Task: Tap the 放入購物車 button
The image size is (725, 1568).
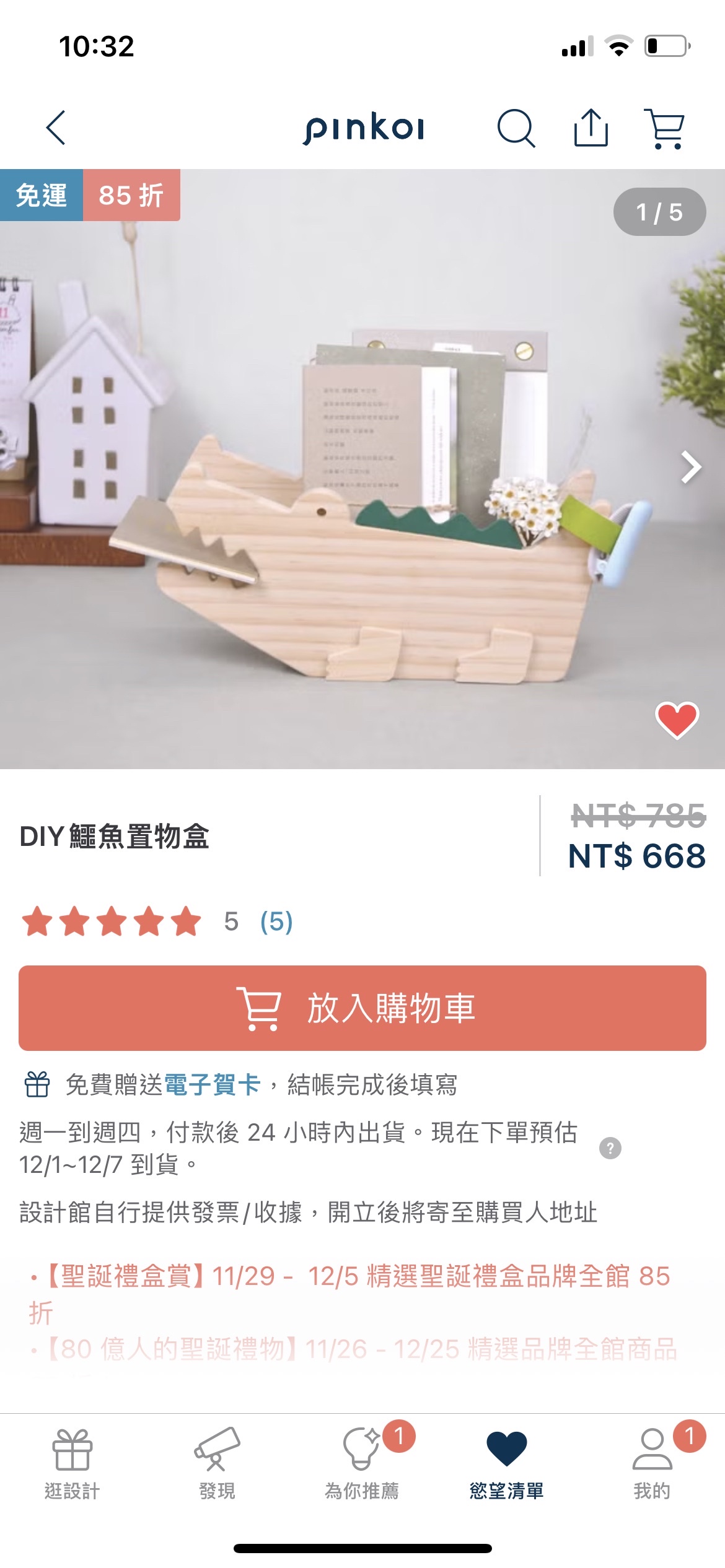Action: [x=362, y=1008]
